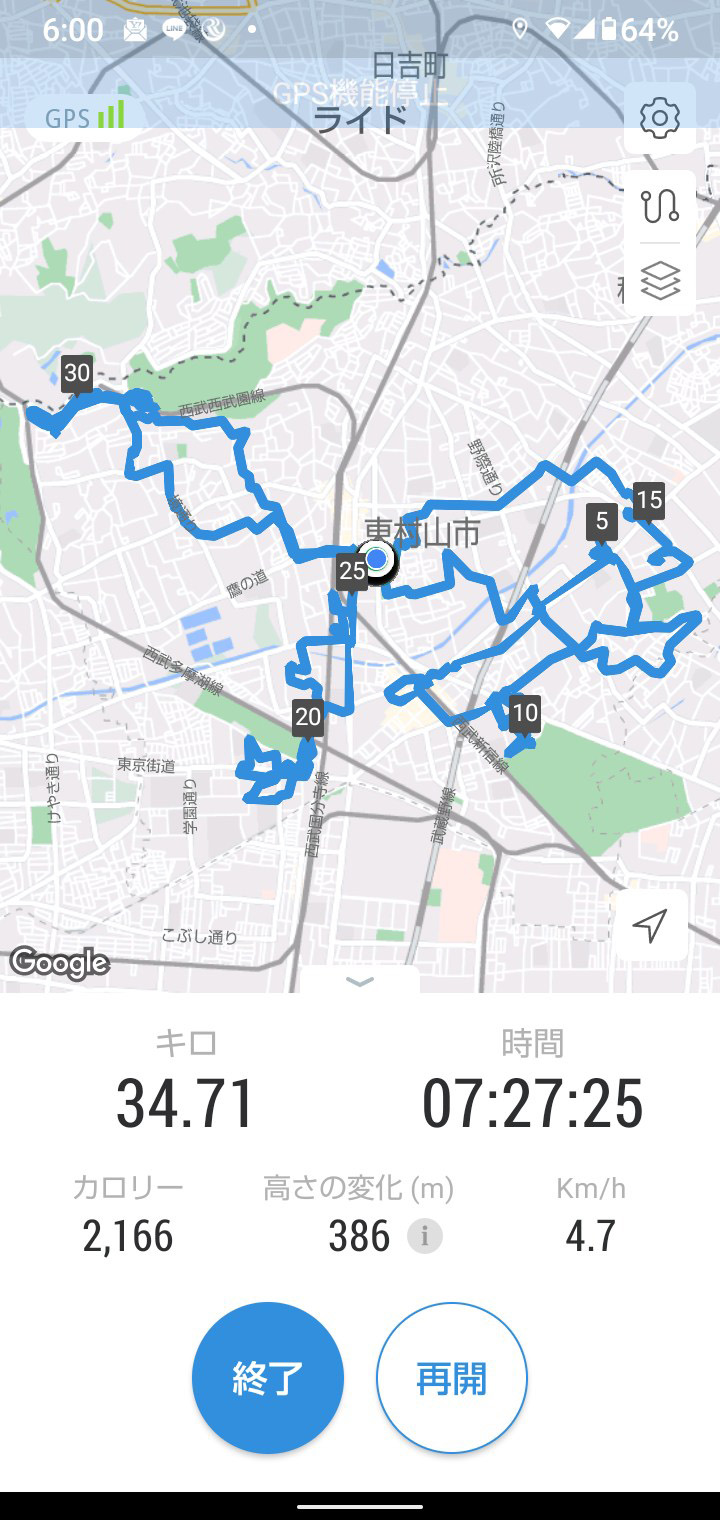
Task: Open the ride settings gear
Action: point(659,120)
